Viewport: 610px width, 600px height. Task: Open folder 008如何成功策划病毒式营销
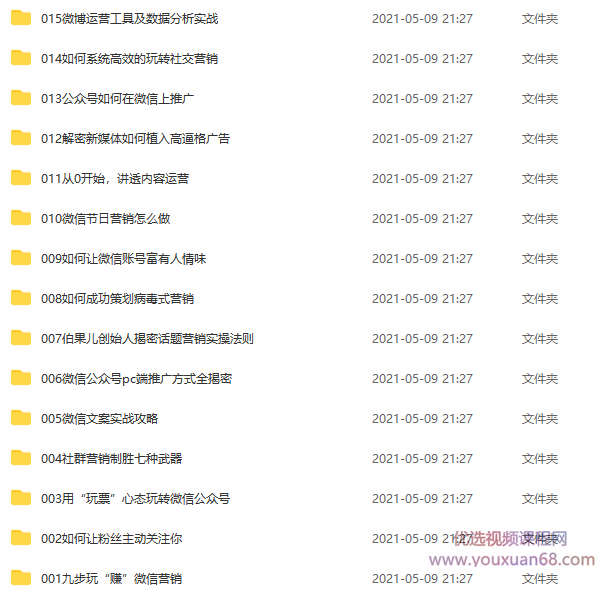117,299
